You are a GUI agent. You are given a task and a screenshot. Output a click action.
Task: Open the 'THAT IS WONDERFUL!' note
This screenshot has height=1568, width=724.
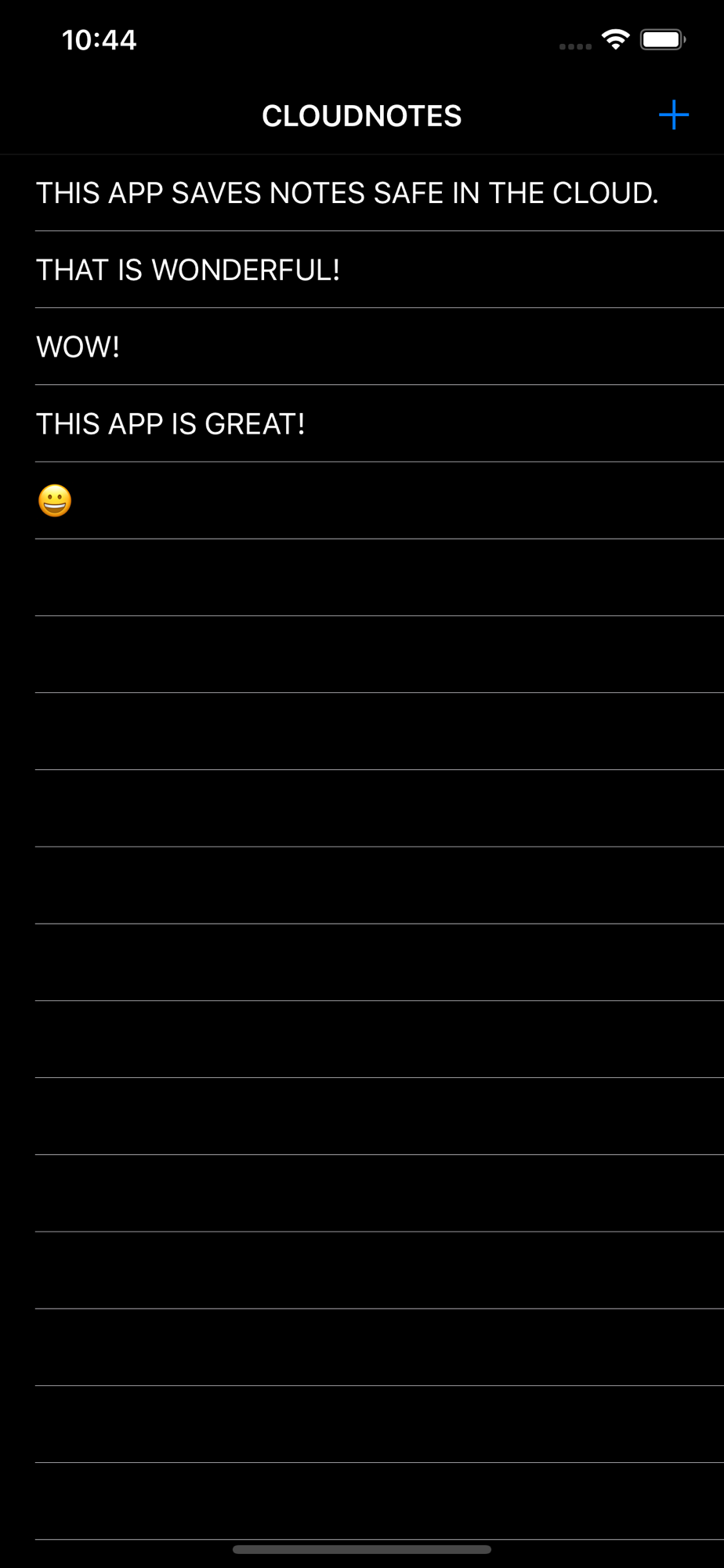[x=362, y=270]
